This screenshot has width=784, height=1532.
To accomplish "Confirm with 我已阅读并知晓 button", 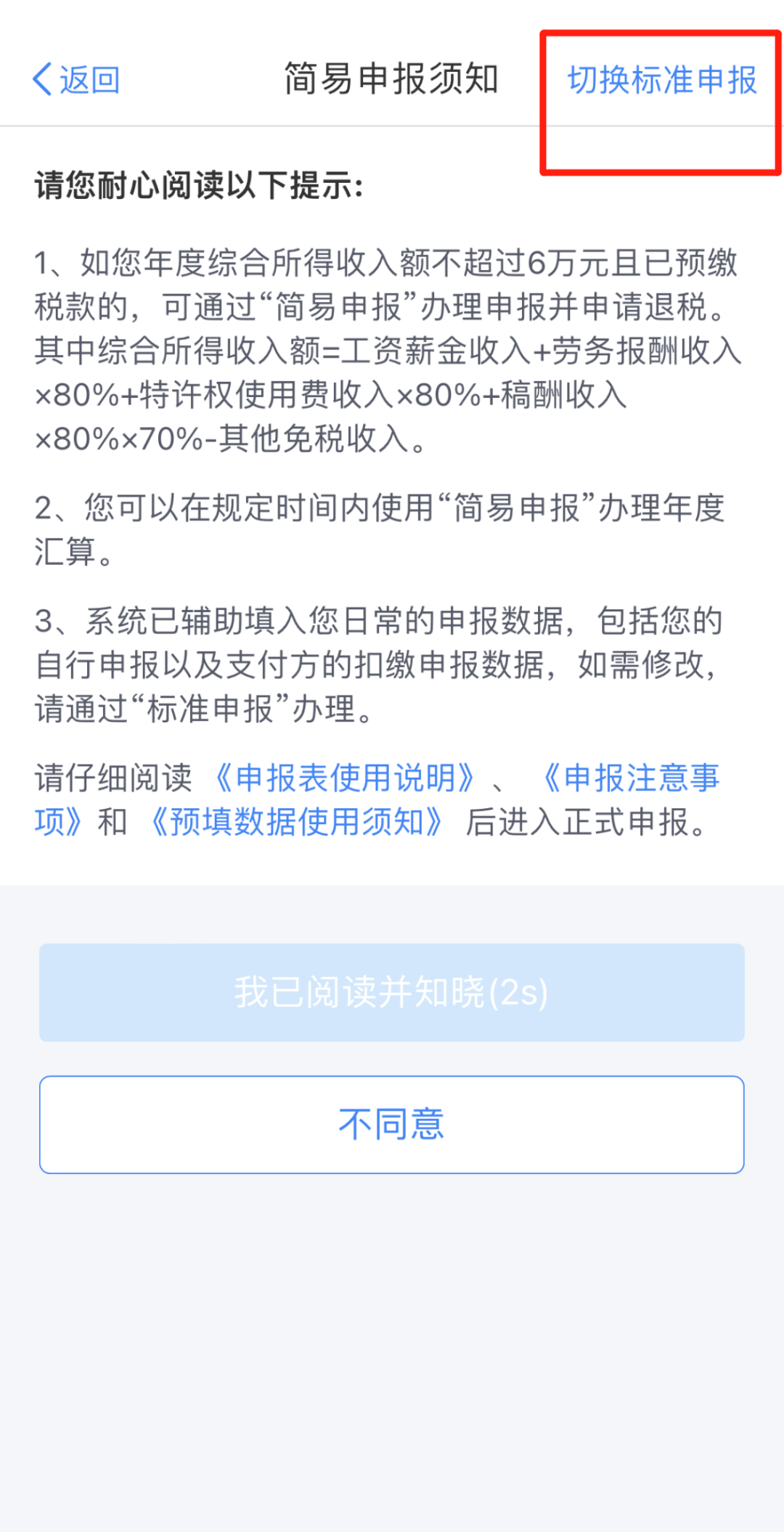I will (392, 992).
